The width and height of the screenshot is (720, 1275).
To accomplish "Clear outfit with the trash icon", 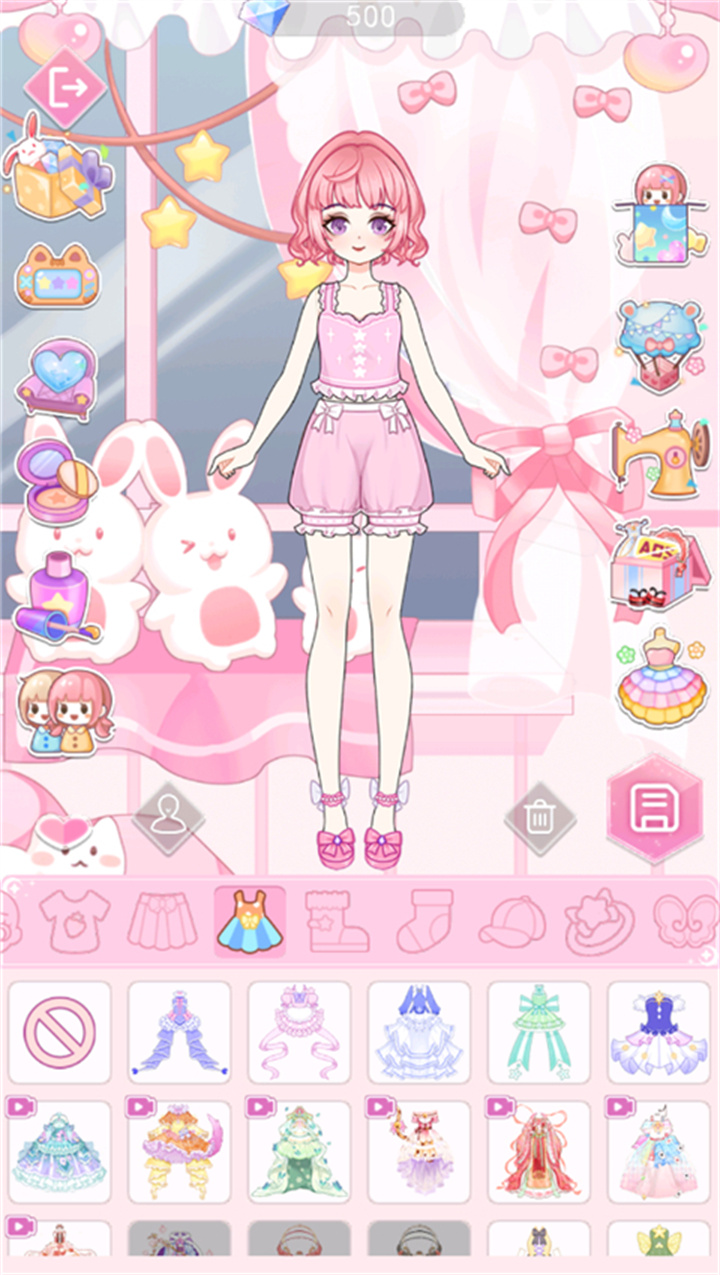I will (x=539, y=819).
